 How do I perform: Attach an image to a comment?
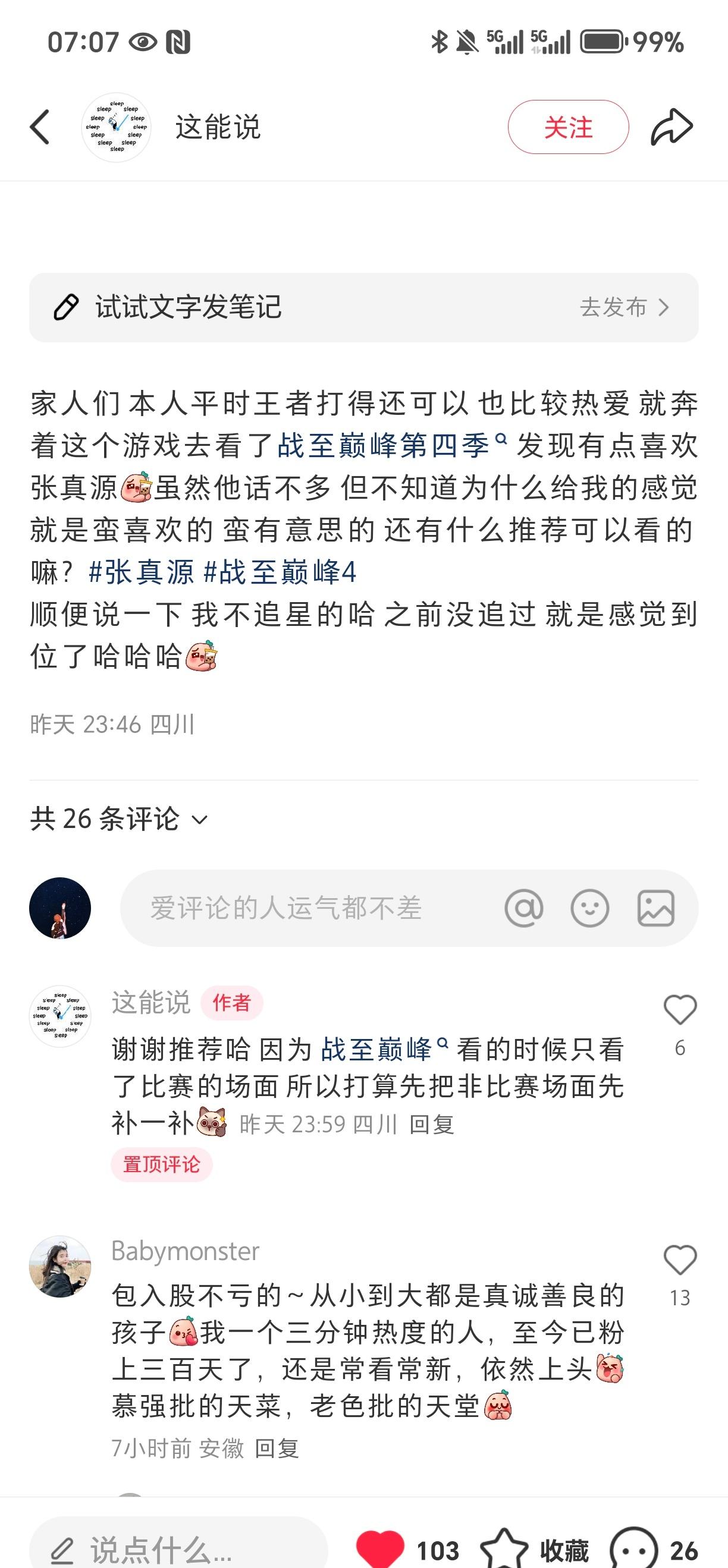coord(655,908)
